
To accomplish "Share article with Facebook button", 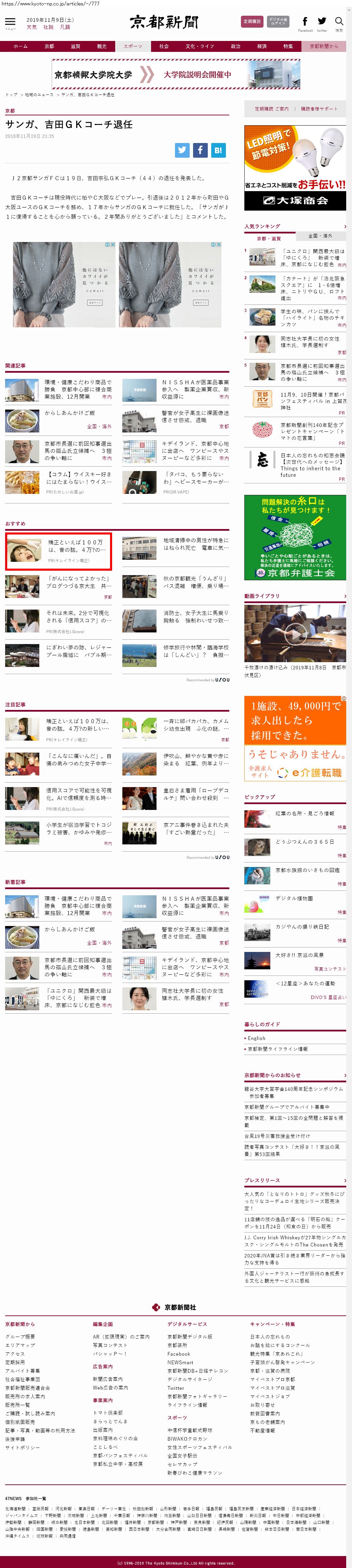I will (x=200, y=150).
